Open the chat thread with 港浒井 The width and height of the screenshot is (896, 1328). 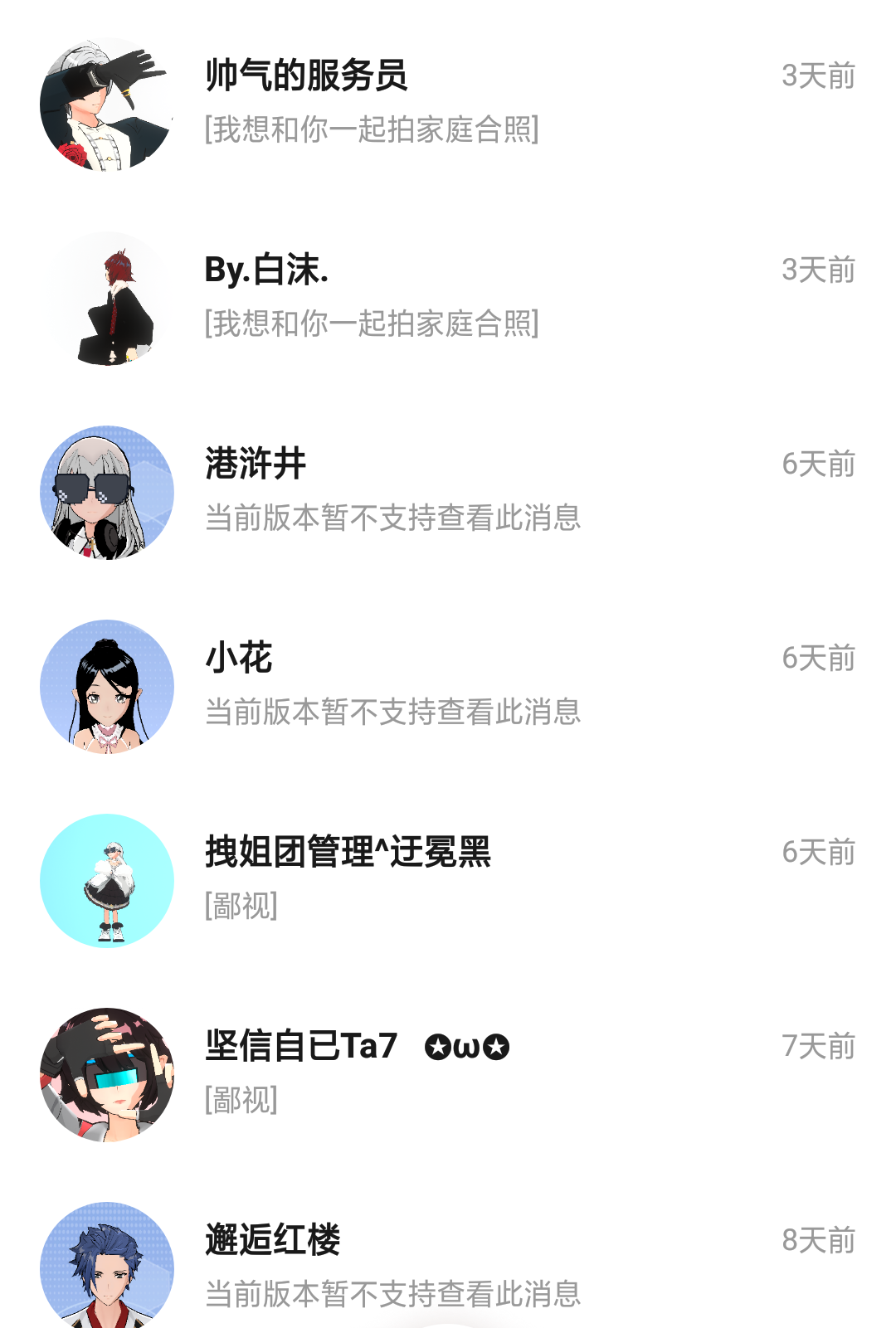click(448, 491)
